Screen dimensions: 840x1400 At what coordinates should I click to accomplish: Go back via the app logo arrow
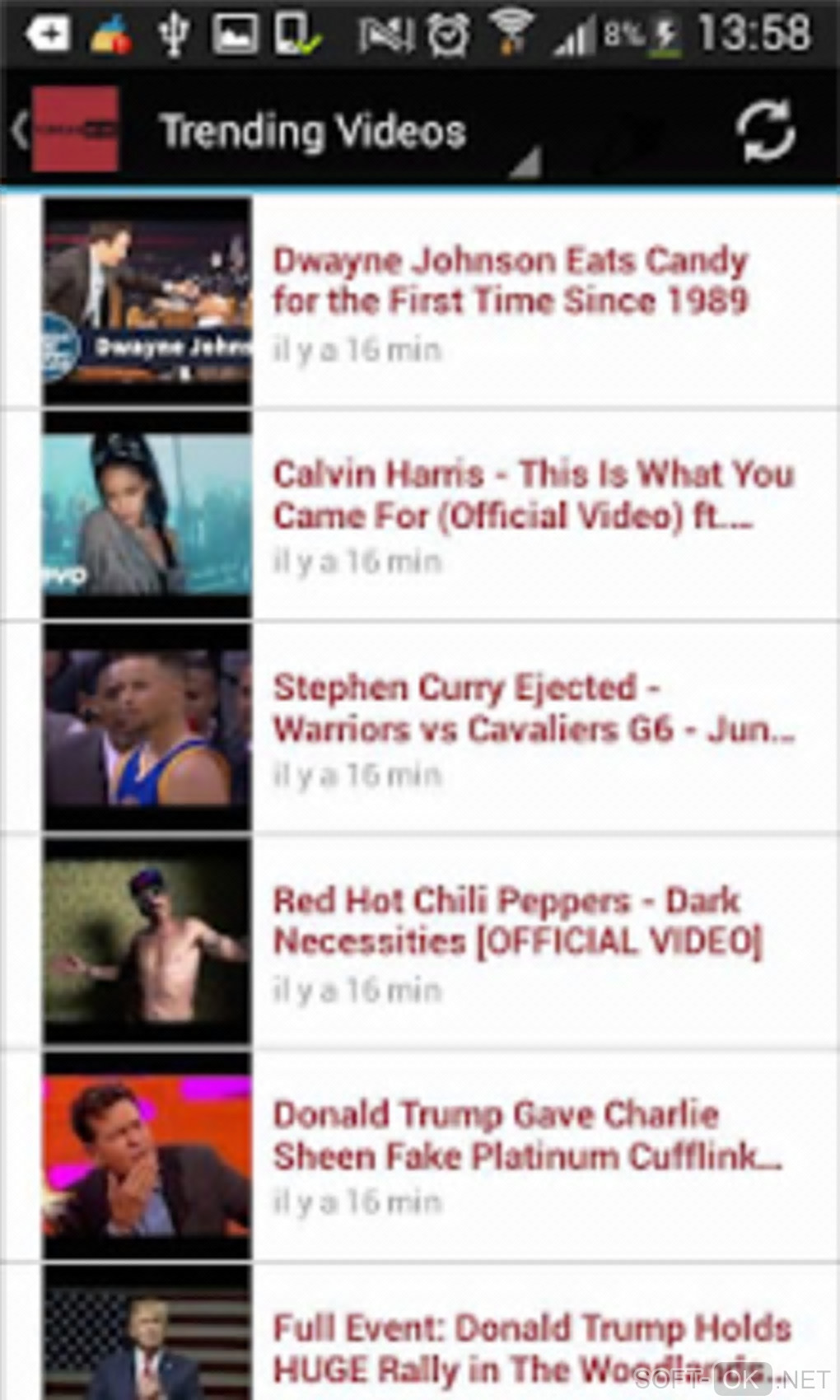coord(66,130)
